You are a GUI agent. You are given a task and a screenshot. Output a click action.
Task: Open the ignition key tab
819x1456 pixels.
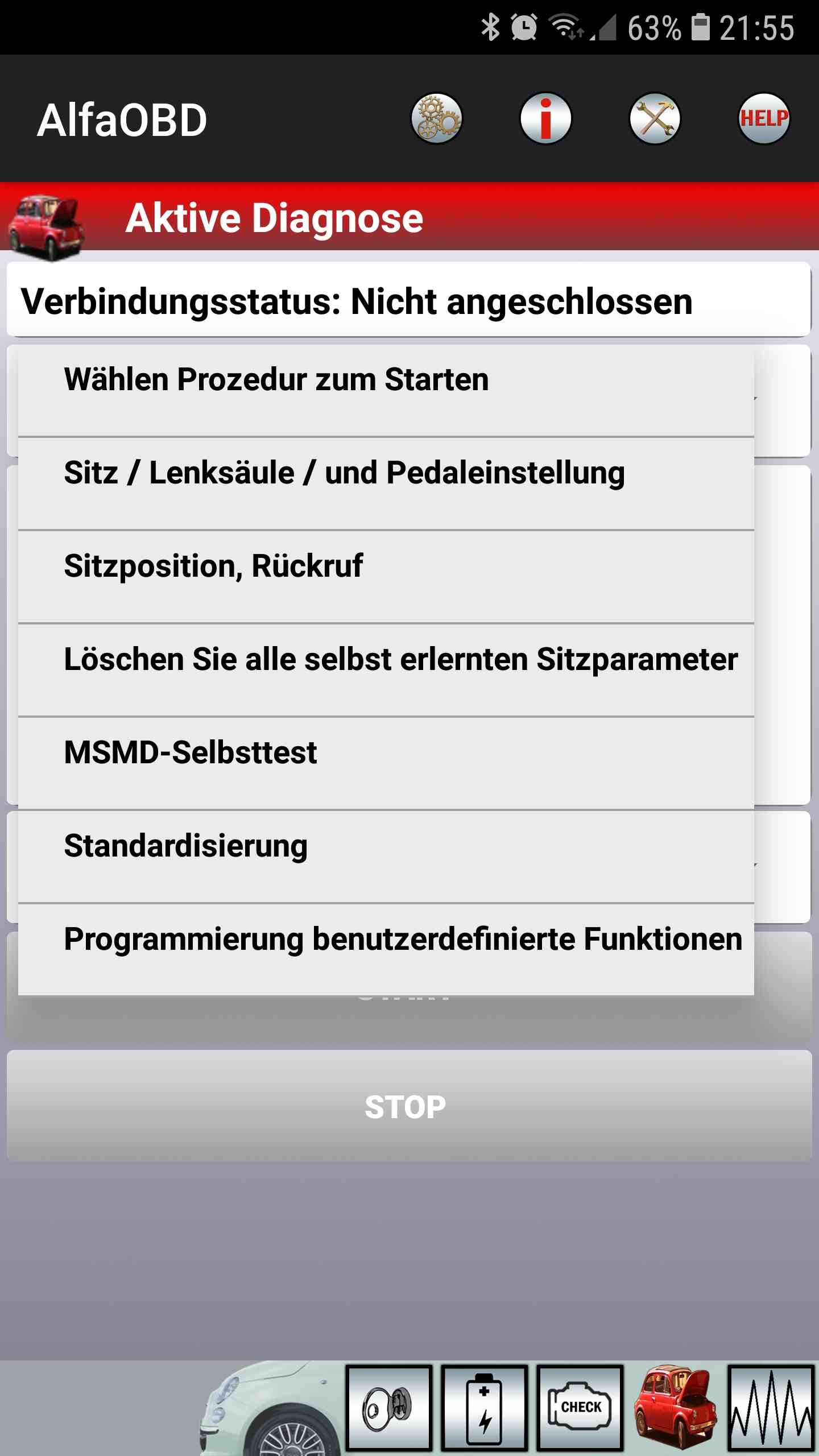(389, 1408)
